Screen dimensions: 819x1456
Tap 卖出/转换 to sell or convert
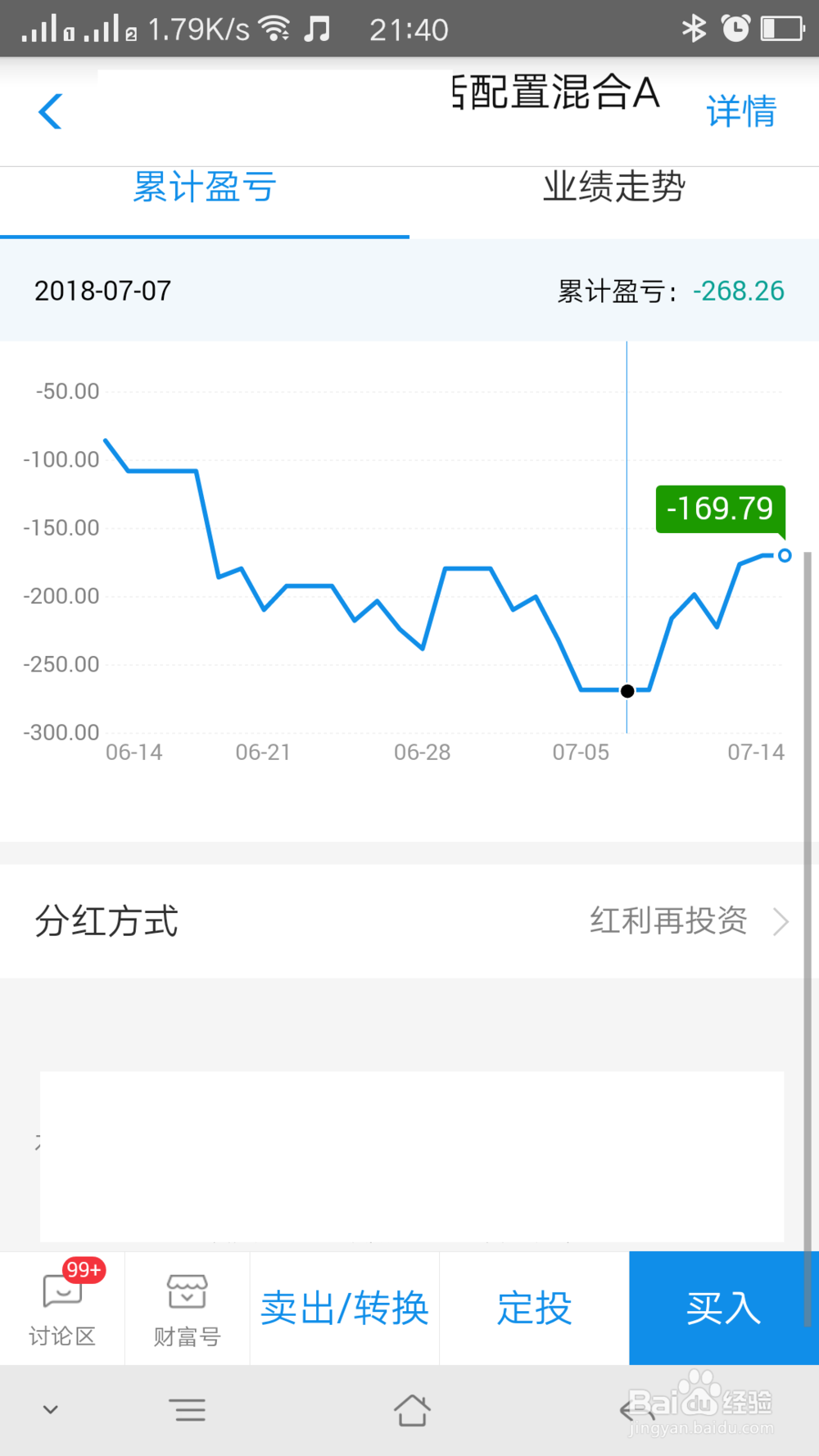(x=345, y=1309)
